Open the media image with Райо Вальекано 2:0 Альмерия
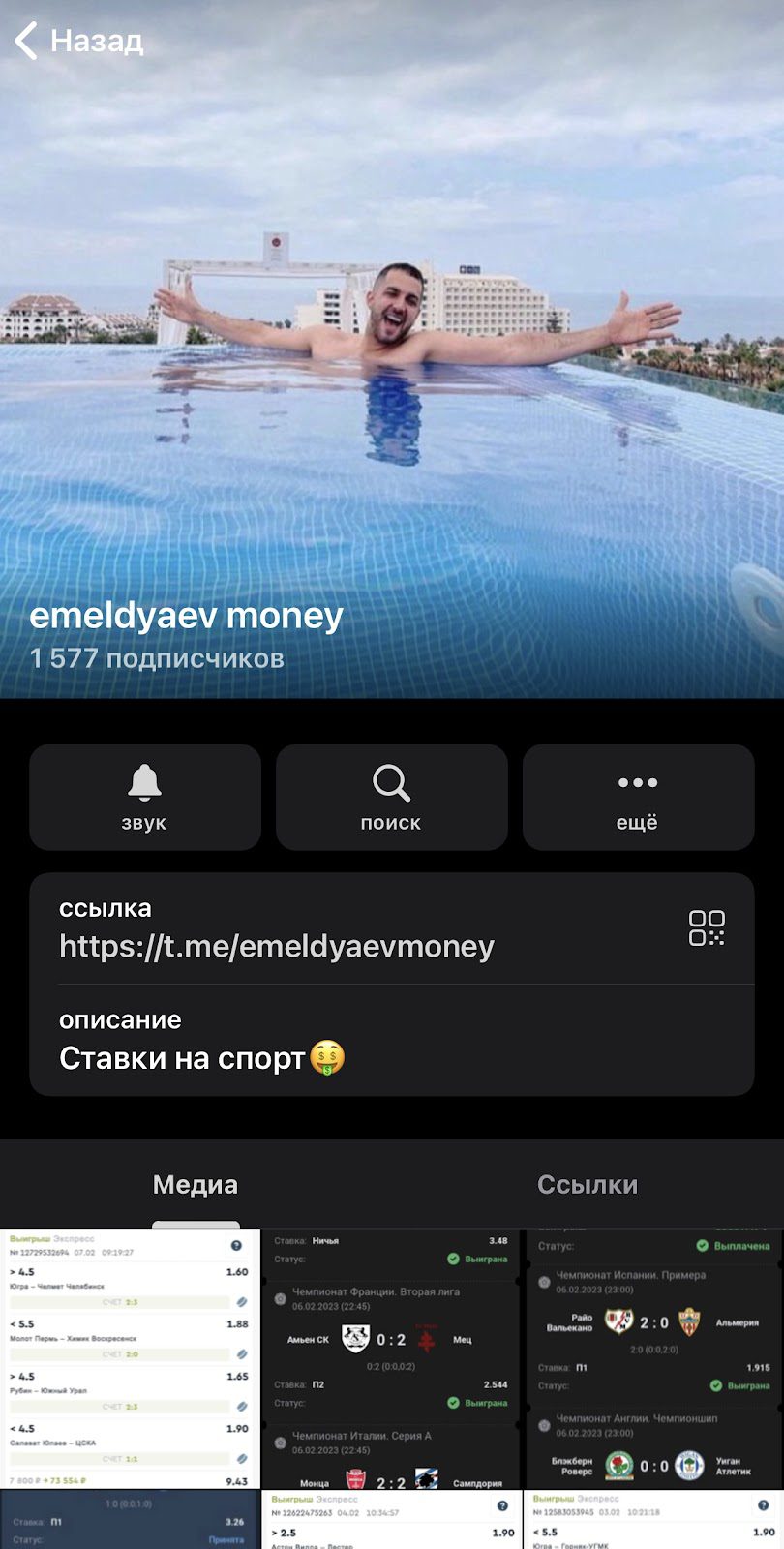 (654, 1358)
